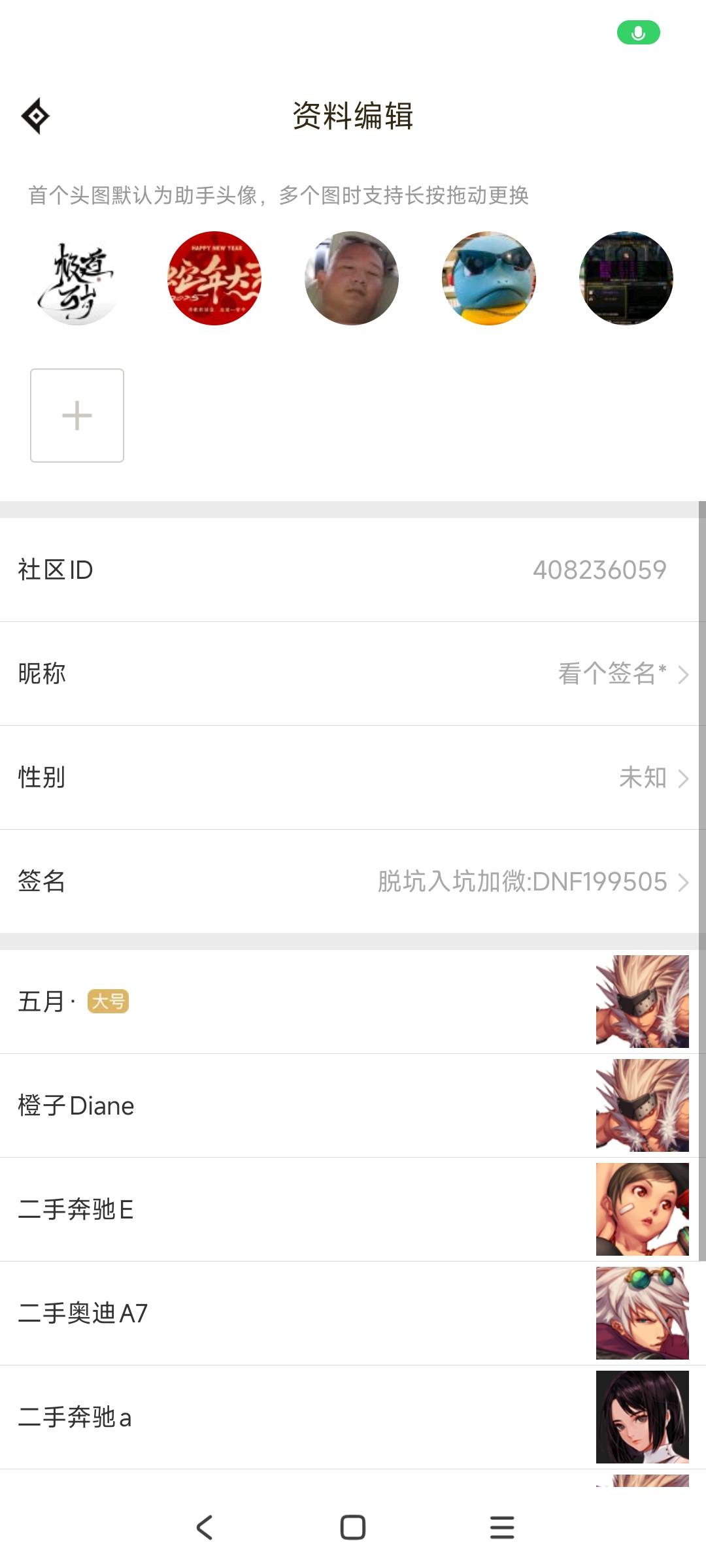
Task: Expand the 昵称 row via its chevron
Action: 684,673
